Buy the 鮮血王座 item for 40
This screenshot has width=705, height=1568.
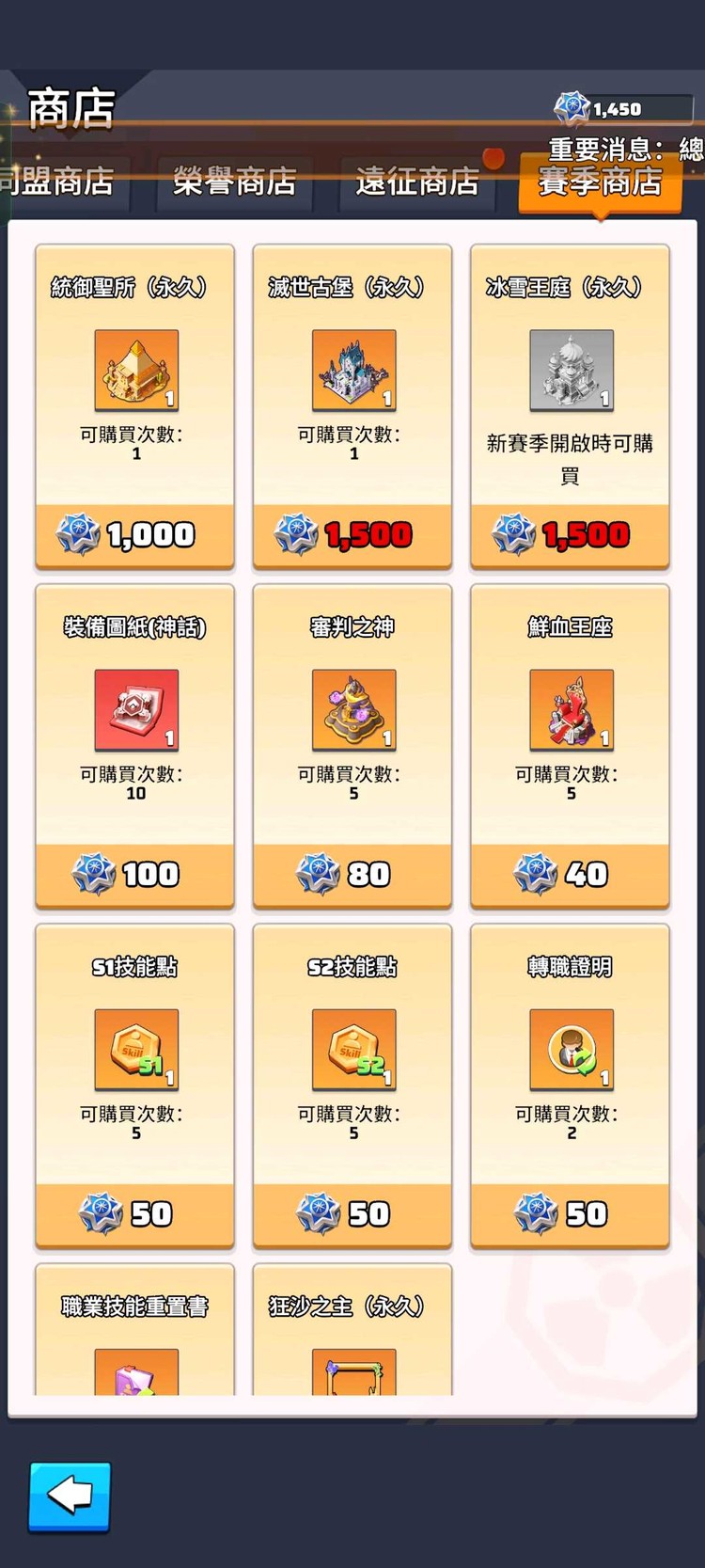[x=570, y=874]
